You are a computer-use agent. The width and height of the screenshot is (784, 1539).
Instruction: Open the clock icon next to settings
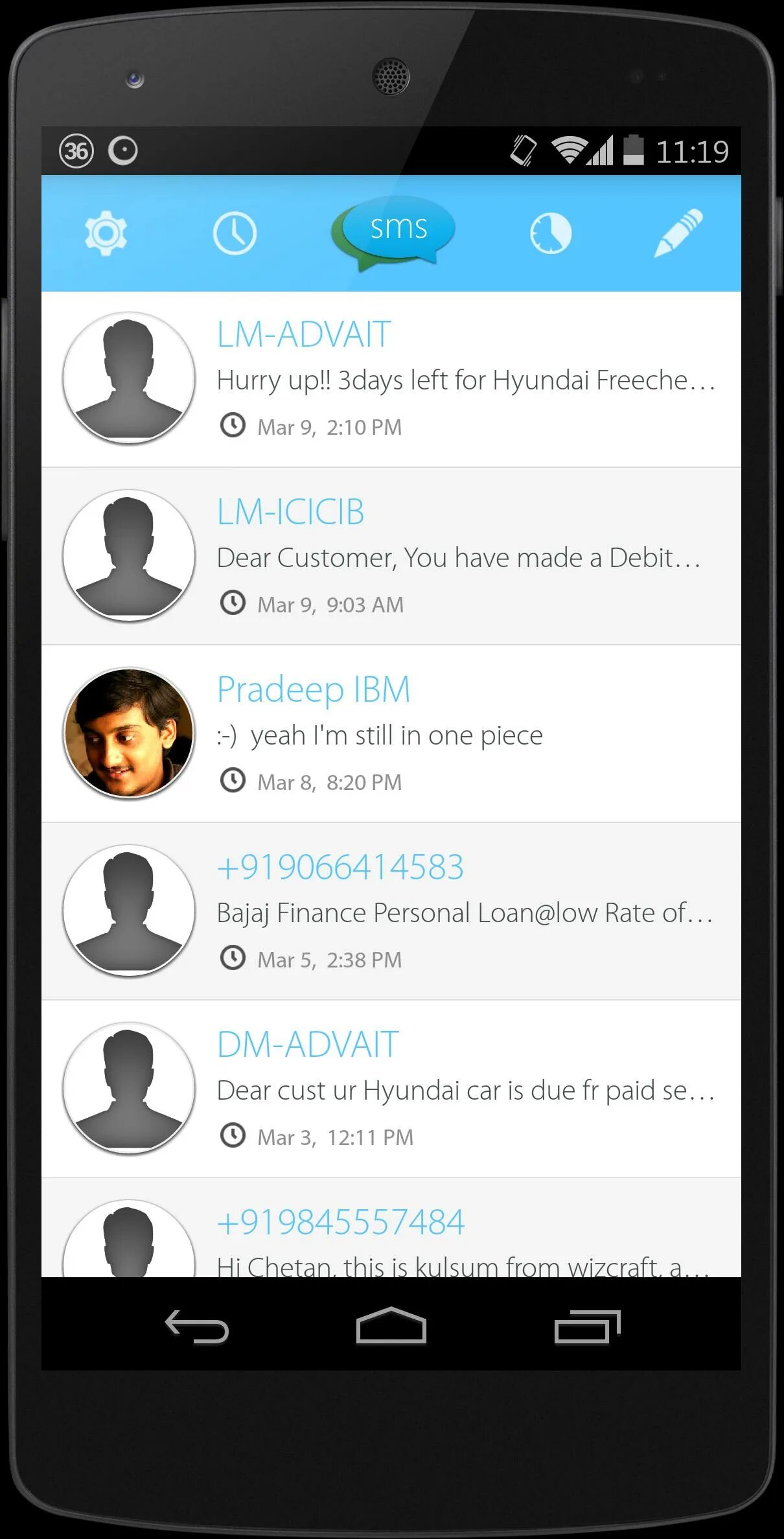235,233
